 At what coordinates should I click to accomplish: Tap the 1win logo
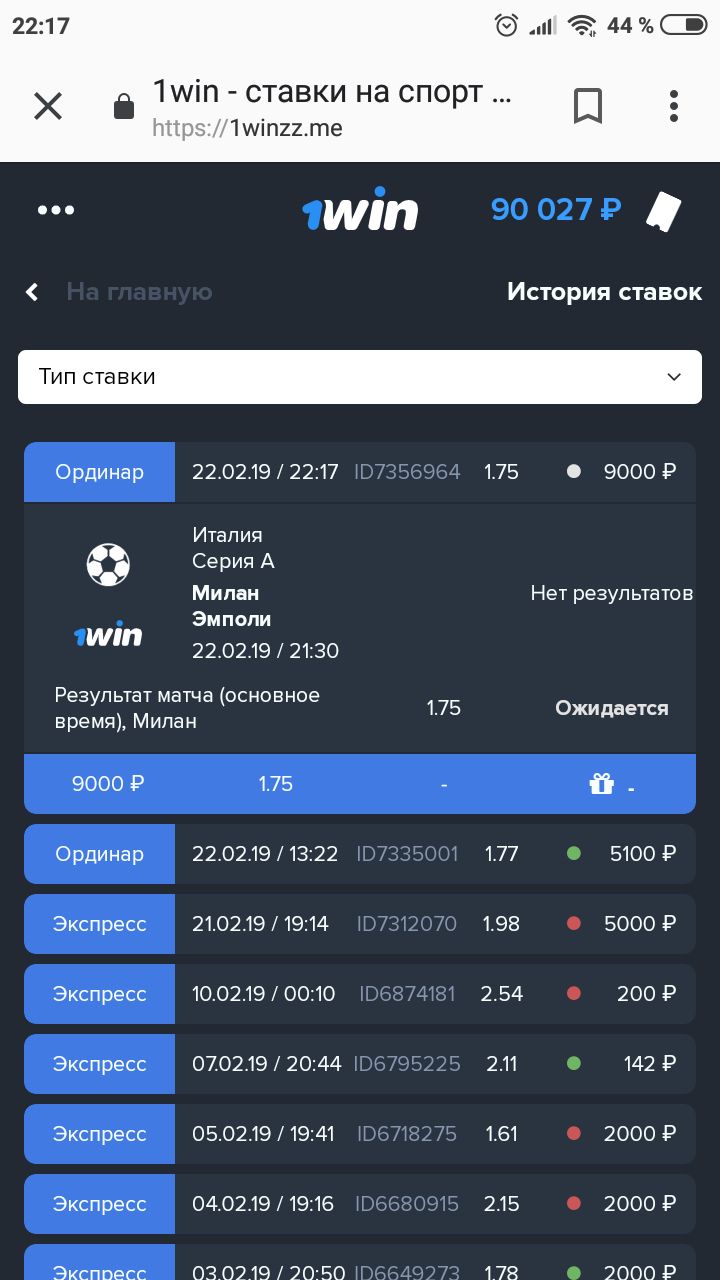(360, 209)
